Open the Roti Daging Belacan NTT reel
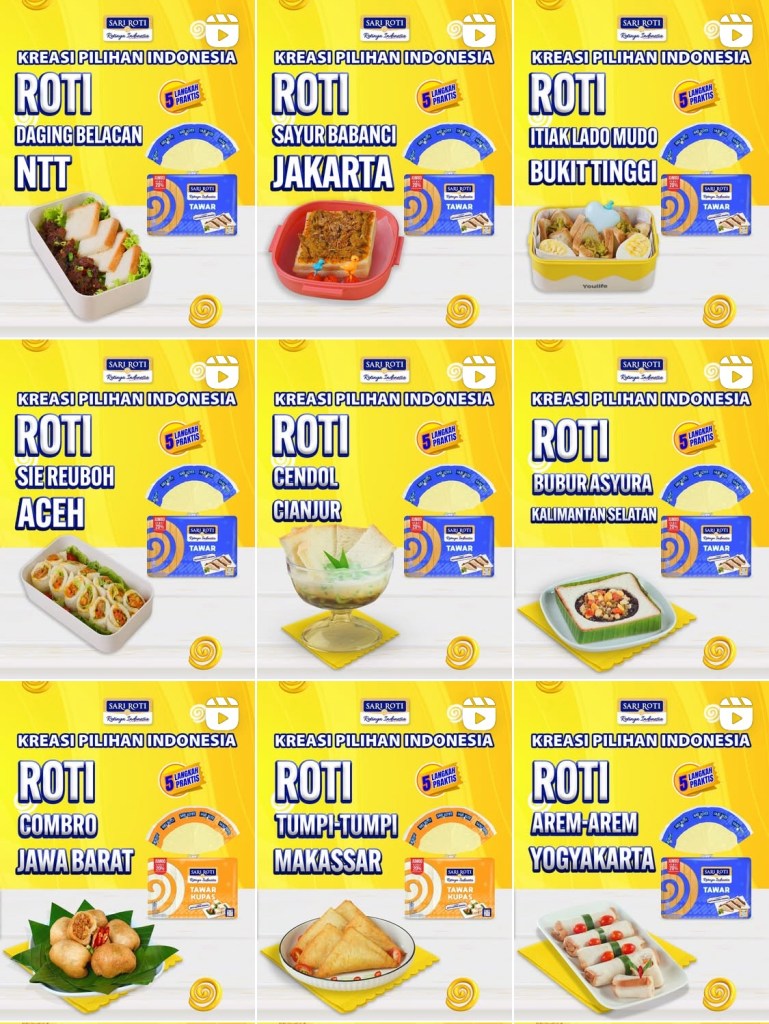 coord(127,168)
